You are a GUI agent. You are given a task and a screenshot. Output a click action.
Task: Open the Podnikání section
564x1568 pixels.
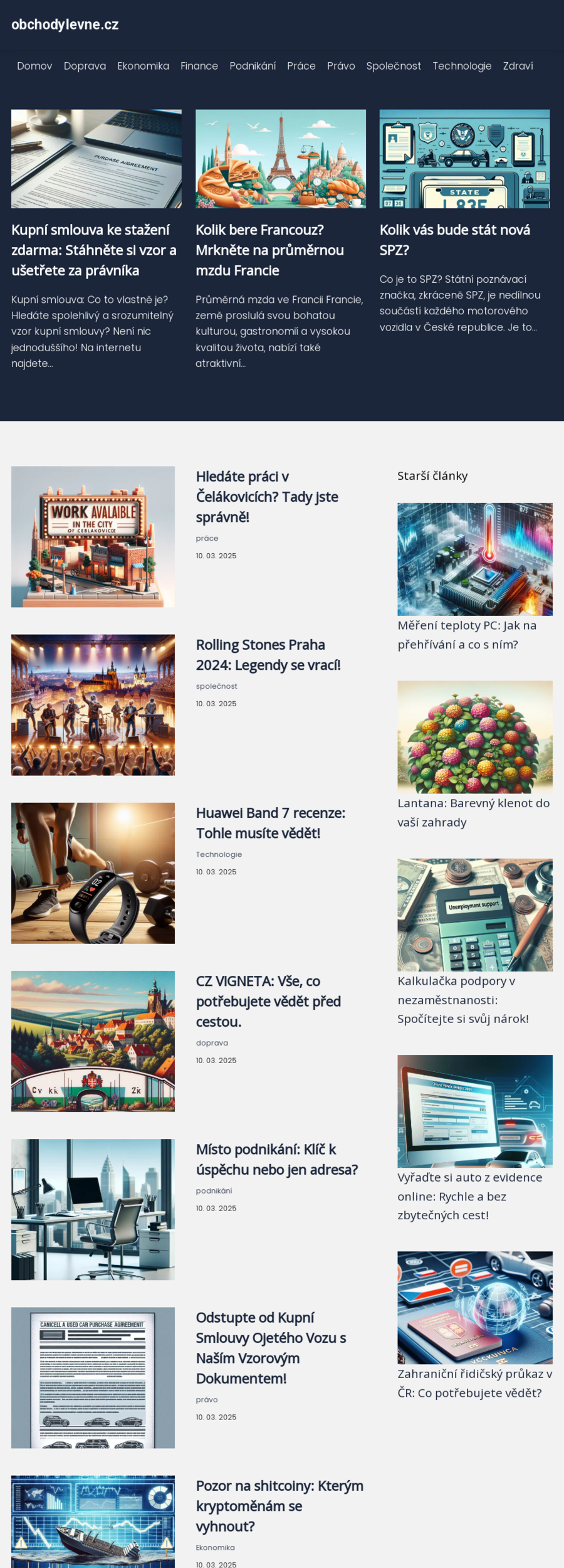click(253, 66)
